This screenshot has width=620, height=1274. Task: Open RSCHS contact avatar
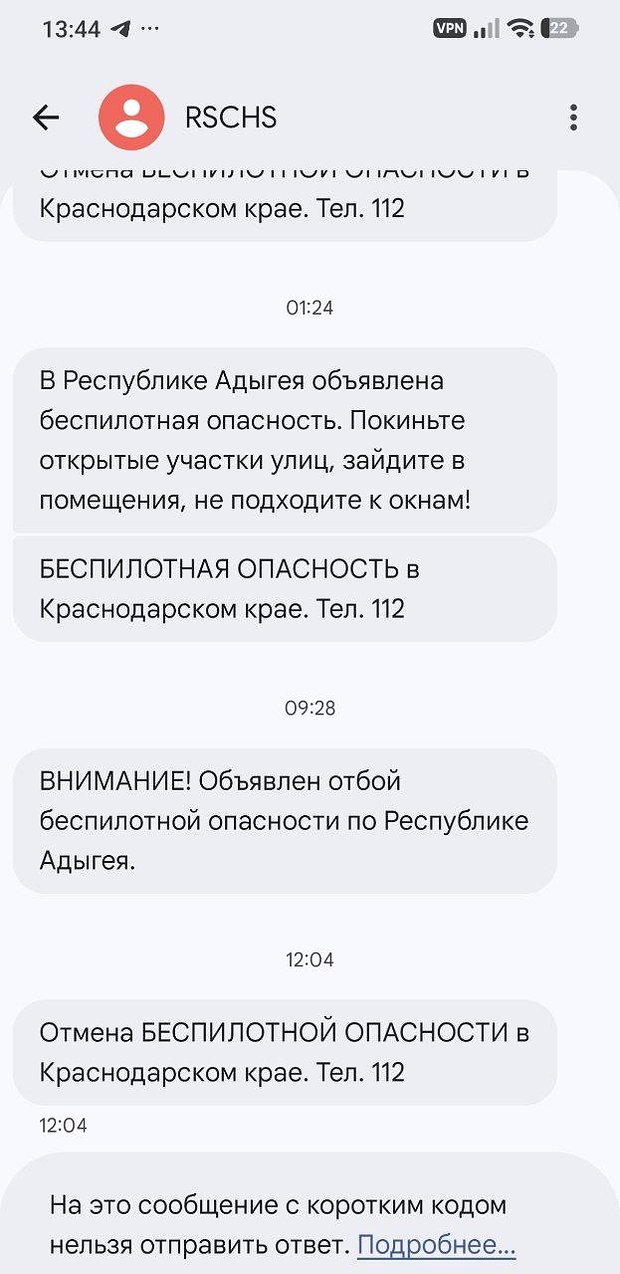tap(131, 118)
